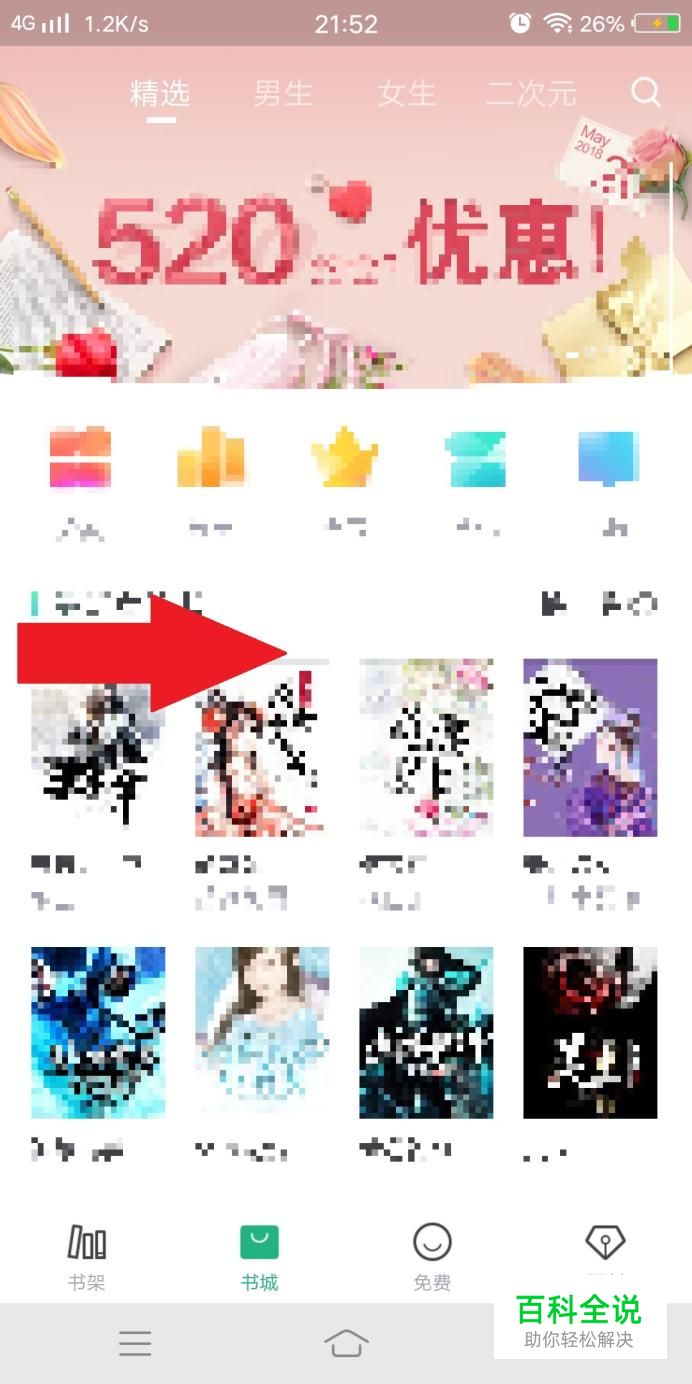692x1384 pixels.
Task: Switch to the 二次元 tab
Action: (531, 94)
